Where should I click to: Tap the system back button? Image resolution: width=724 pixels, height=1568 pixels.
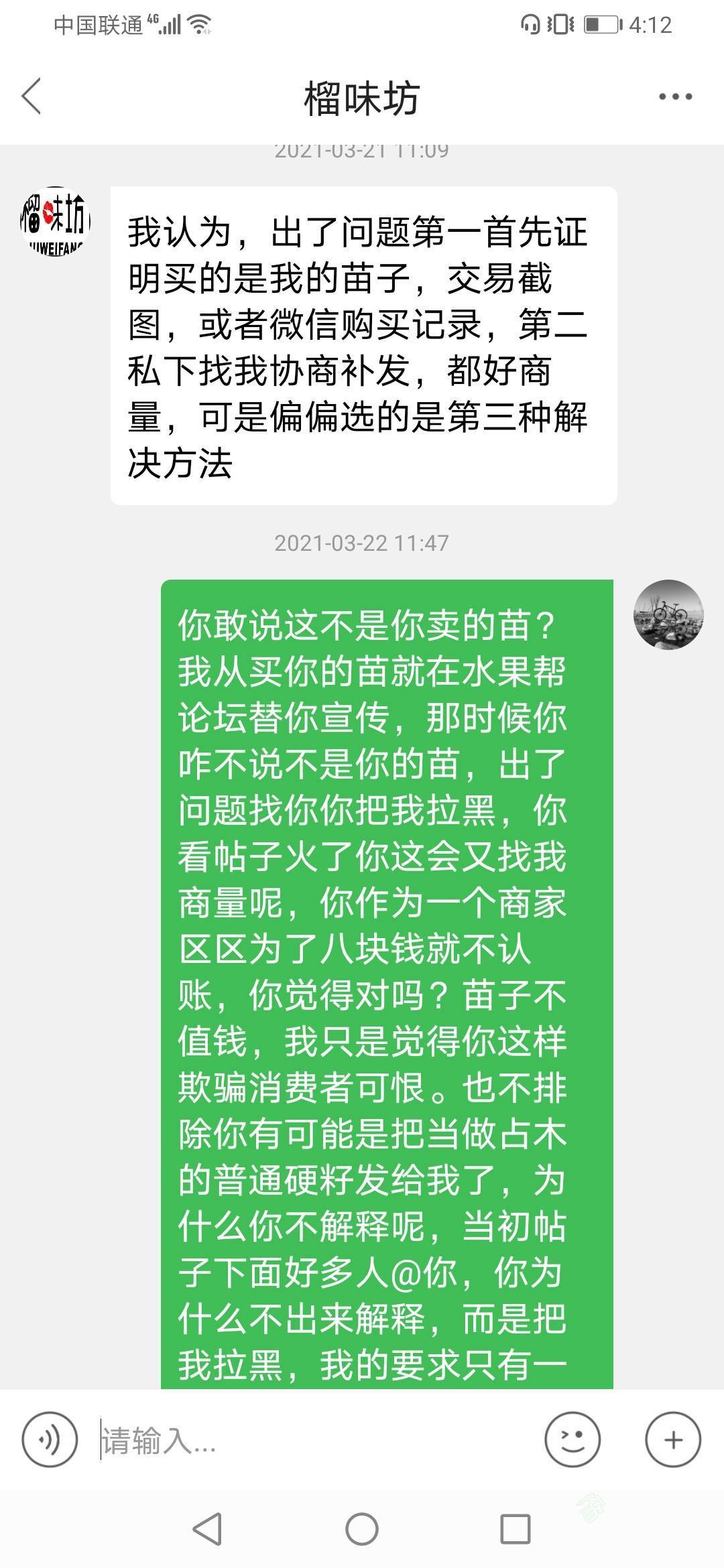(x=207, y=1530)
